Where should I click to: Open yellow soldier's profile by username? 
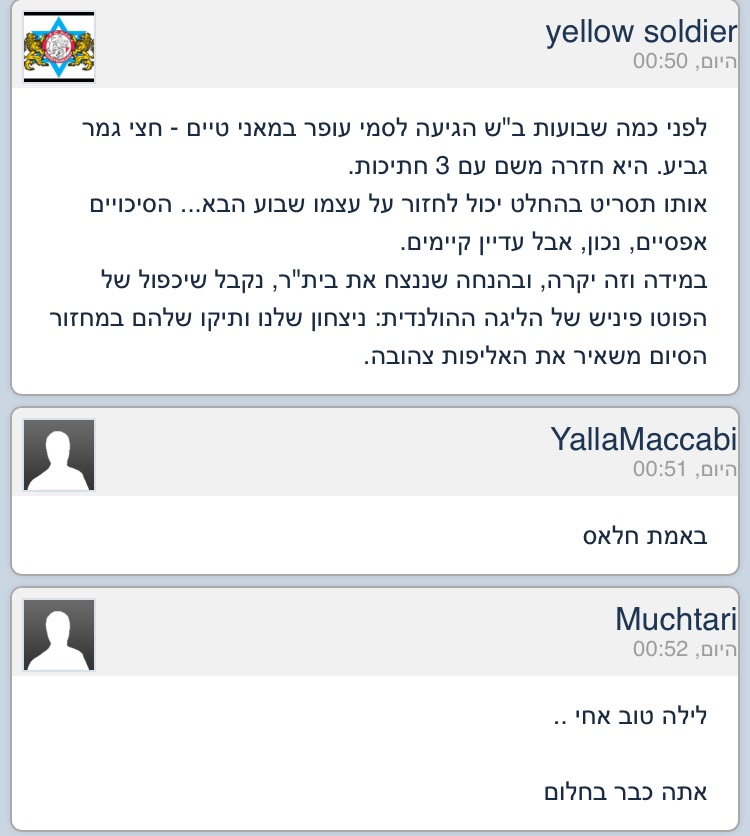(x=640, y=32)
